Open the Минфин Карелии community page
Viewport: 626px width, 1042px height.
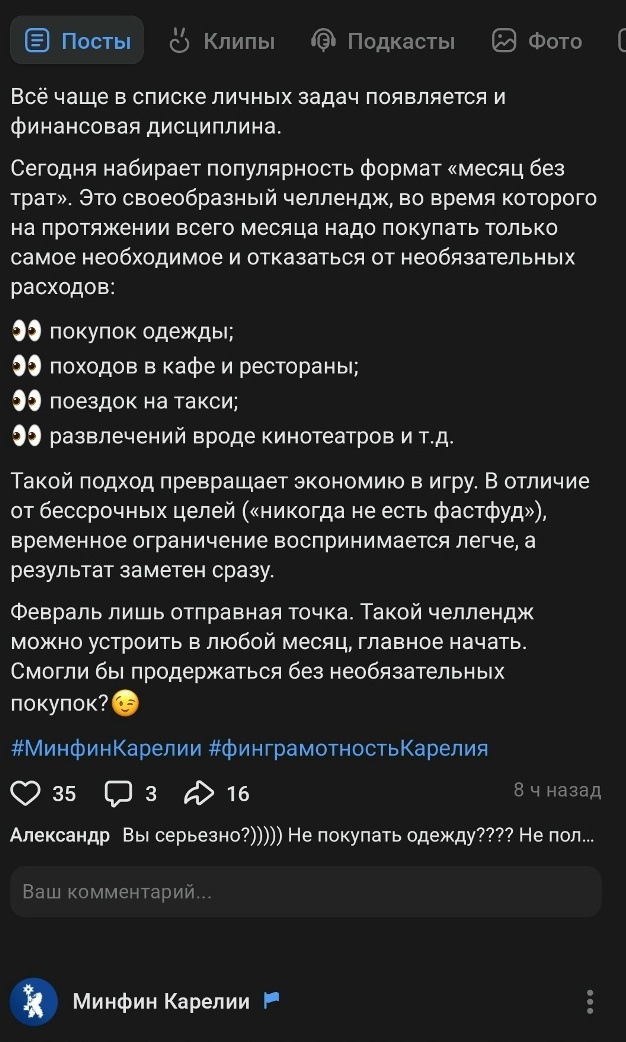tap(161, 1001)
